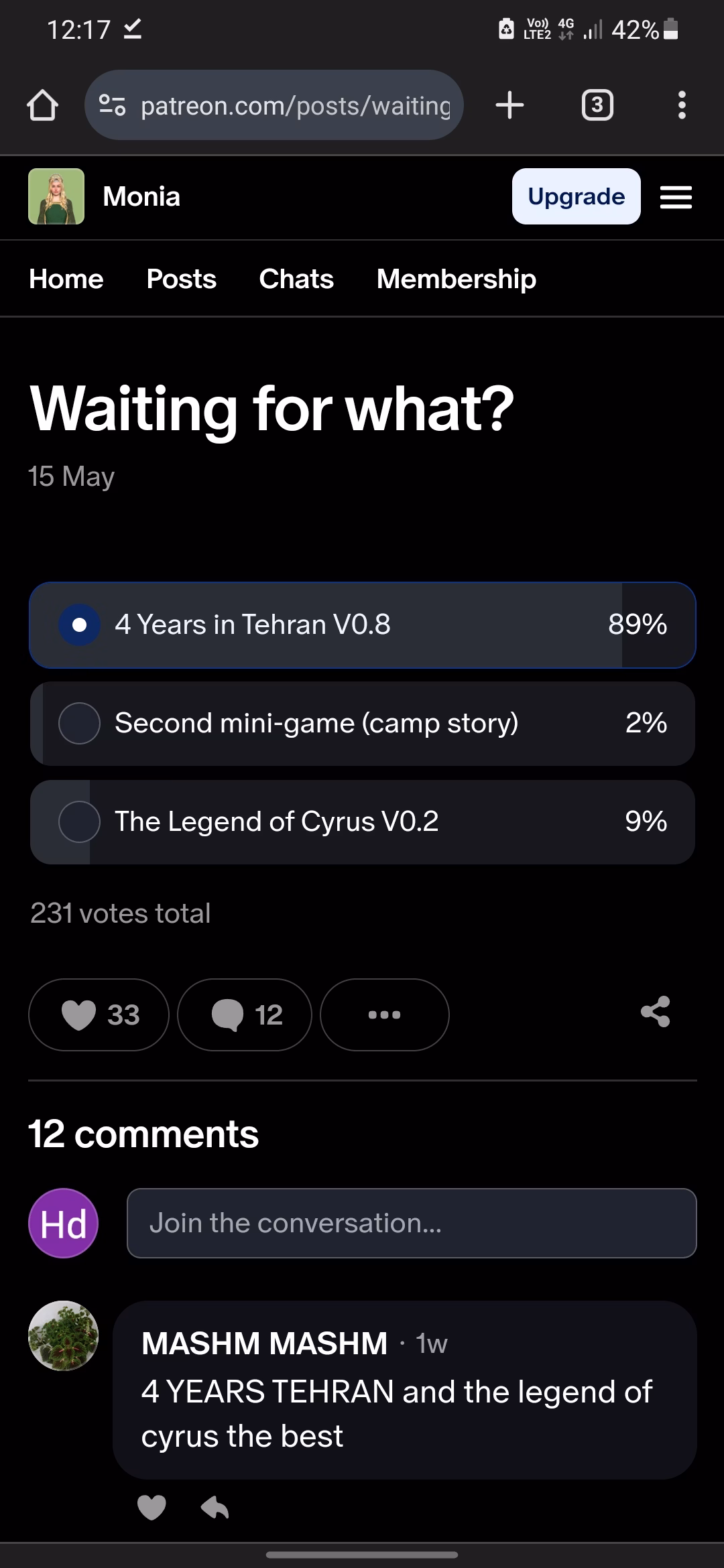The width and height of the screenshot is (724, 1568).
Task: Switch to the Home tab
Action: (66, 279)
